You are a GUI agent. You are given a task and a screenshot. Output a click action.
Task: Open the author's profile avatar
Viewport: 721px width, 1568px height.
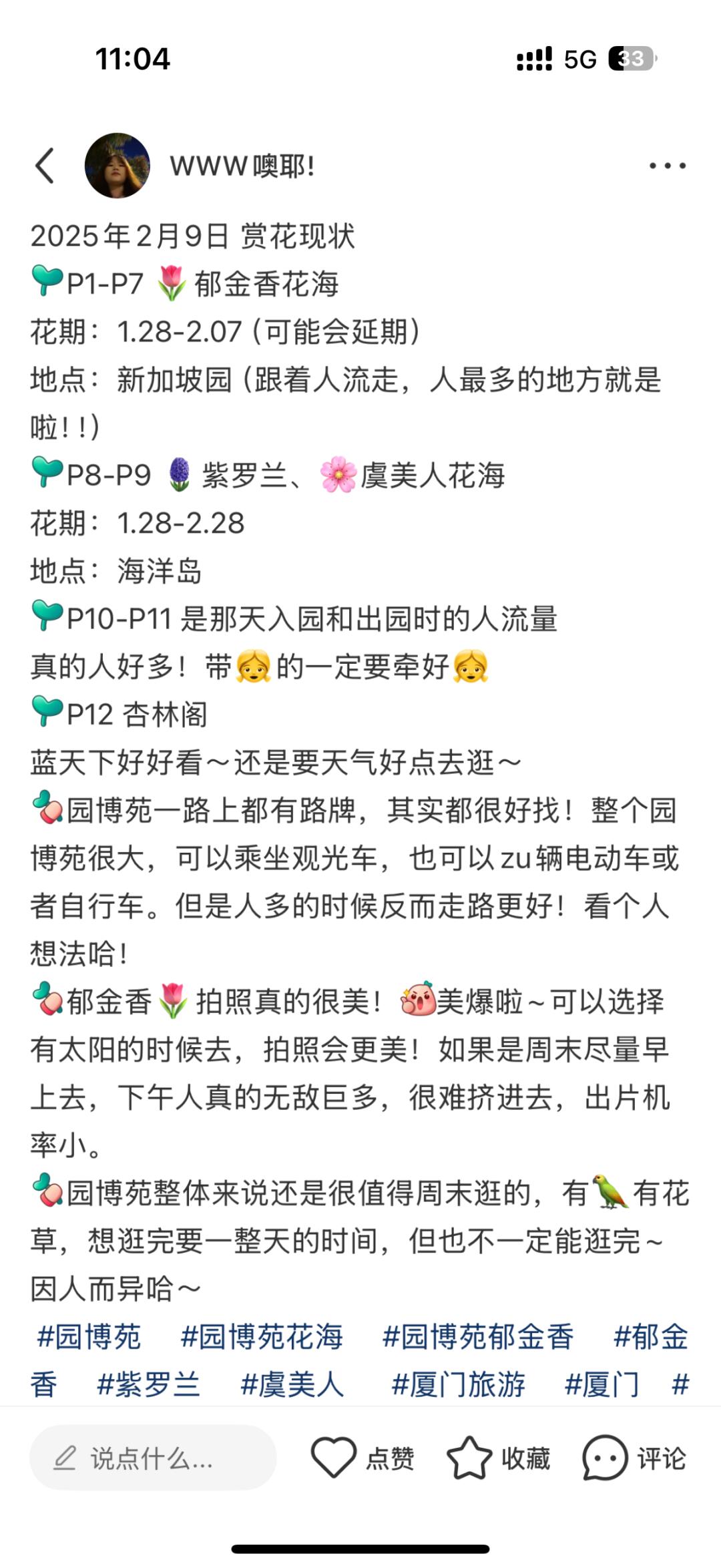117,166
